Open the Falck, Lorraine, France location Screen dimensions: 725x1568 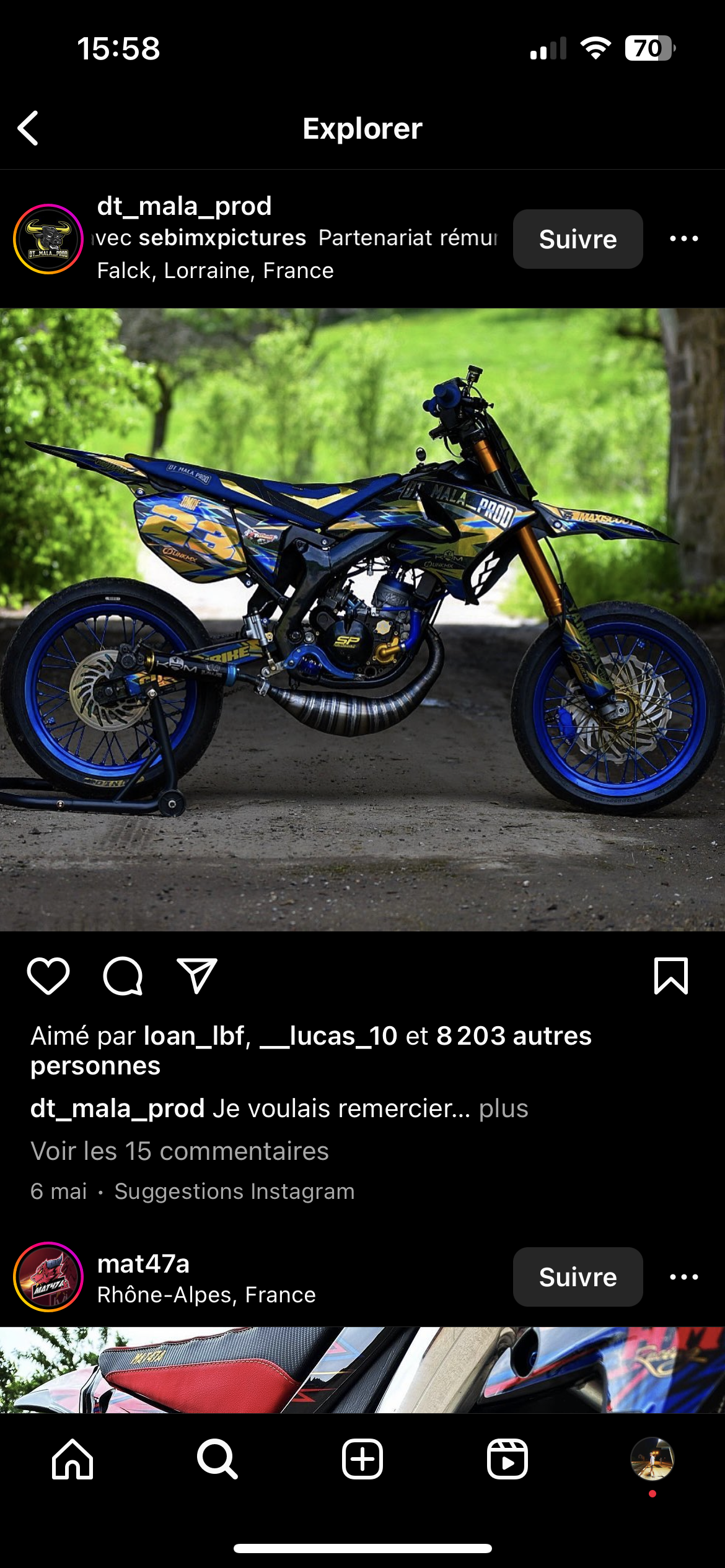pyautogui.click(x=215, y=271)
